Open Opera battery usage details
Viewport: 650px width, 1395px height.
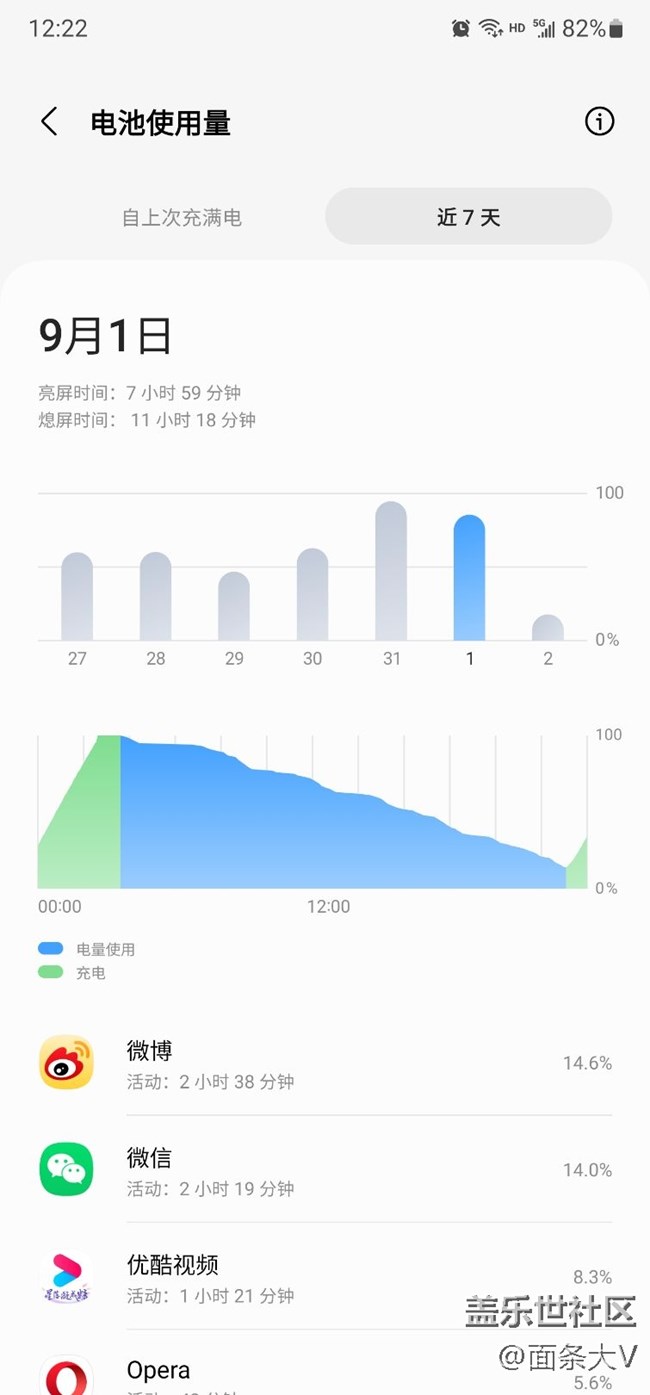point(325,1372)
